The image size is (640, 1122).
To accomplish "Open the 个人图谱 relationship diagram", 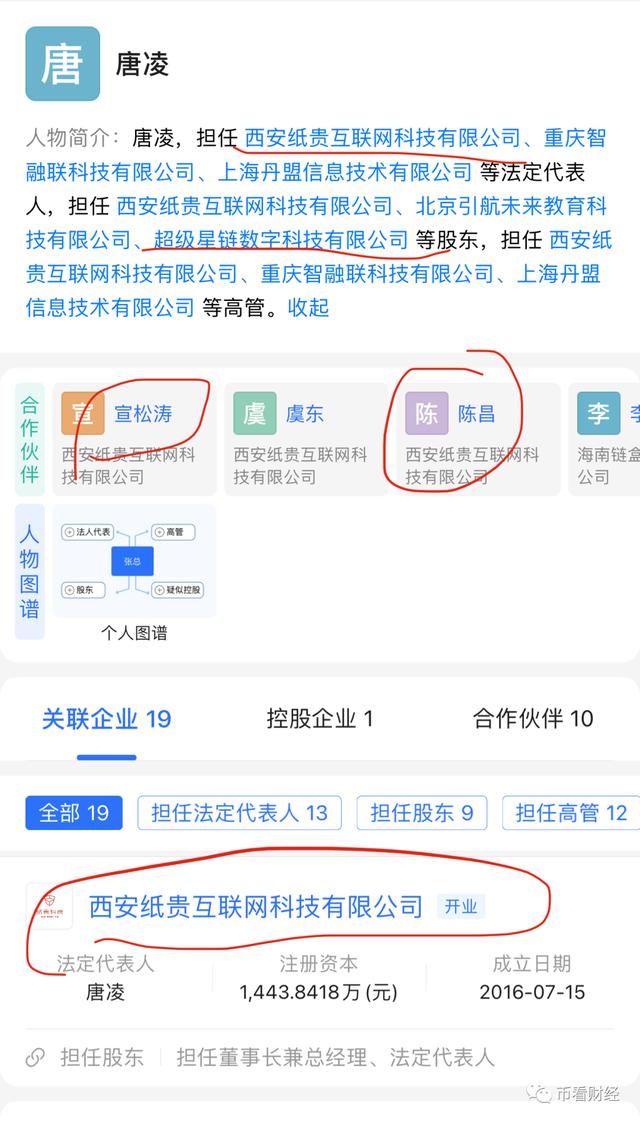I will [134, 573].
